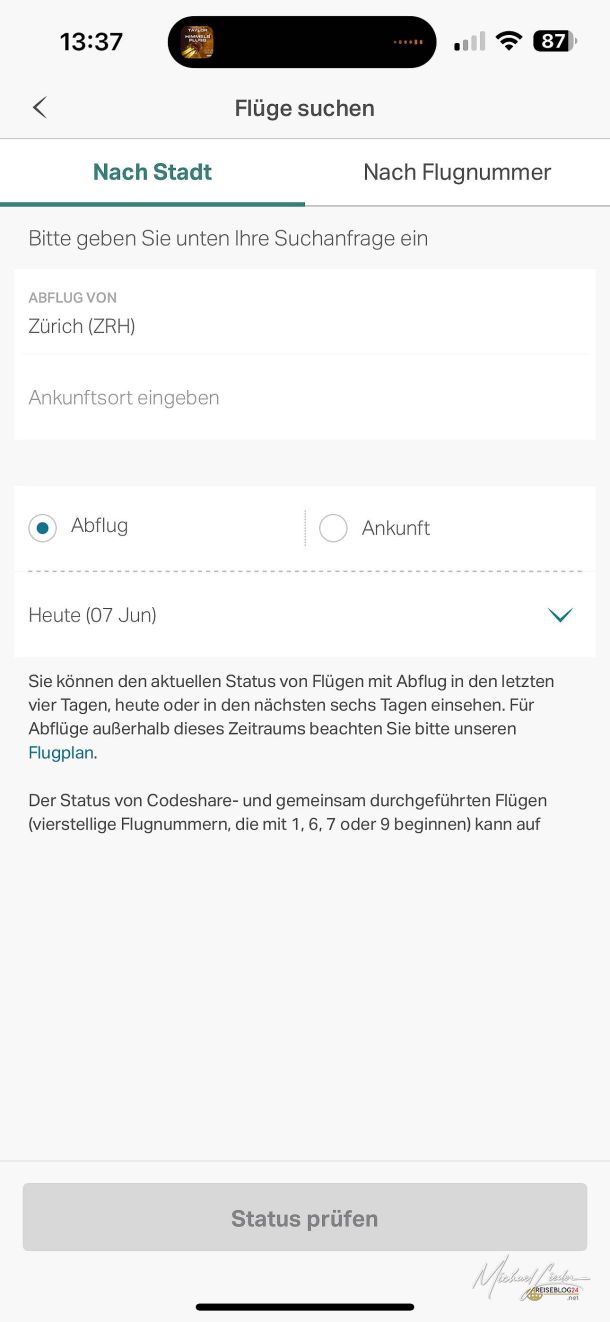Select the Abflug radio button

pos(43,527)
